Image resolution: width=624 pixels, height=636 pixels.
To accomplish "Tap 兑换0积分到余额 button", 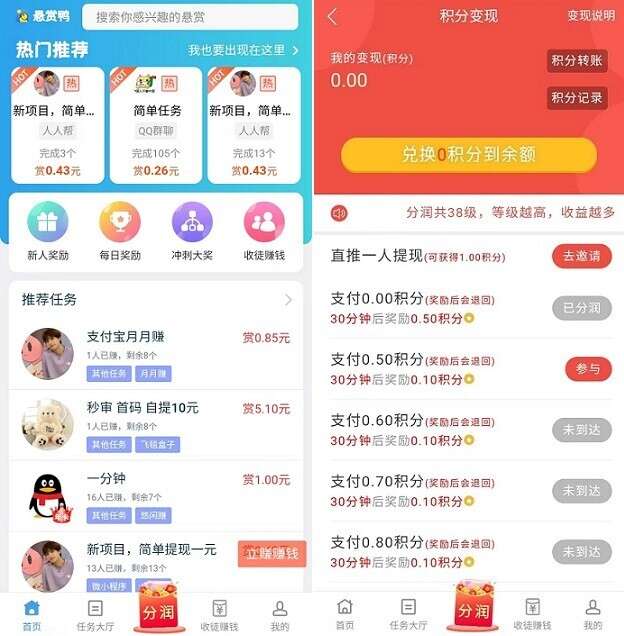I will pos(468,154).
